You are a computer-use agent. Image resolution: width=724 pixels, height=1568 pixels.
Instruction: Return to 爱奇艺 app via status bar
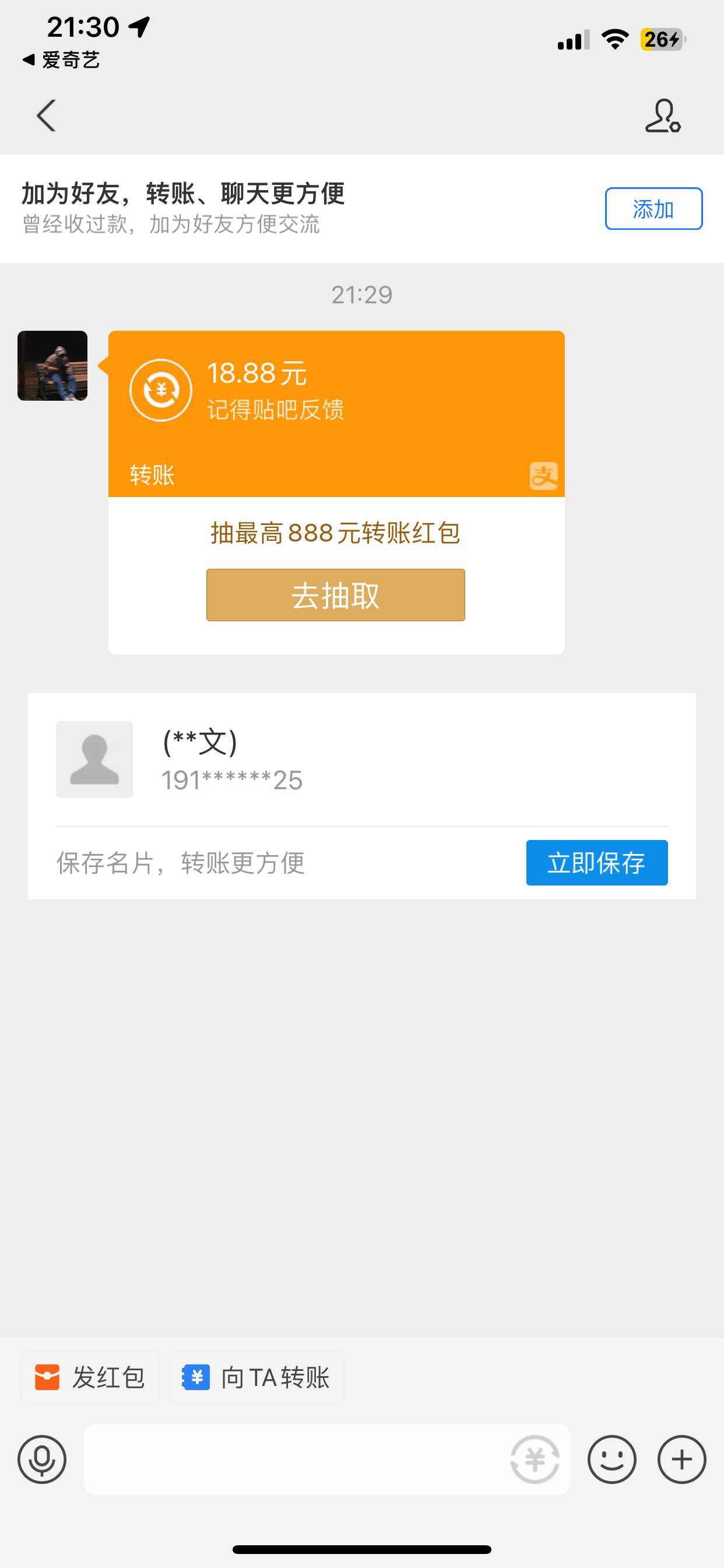coord(61,60)
